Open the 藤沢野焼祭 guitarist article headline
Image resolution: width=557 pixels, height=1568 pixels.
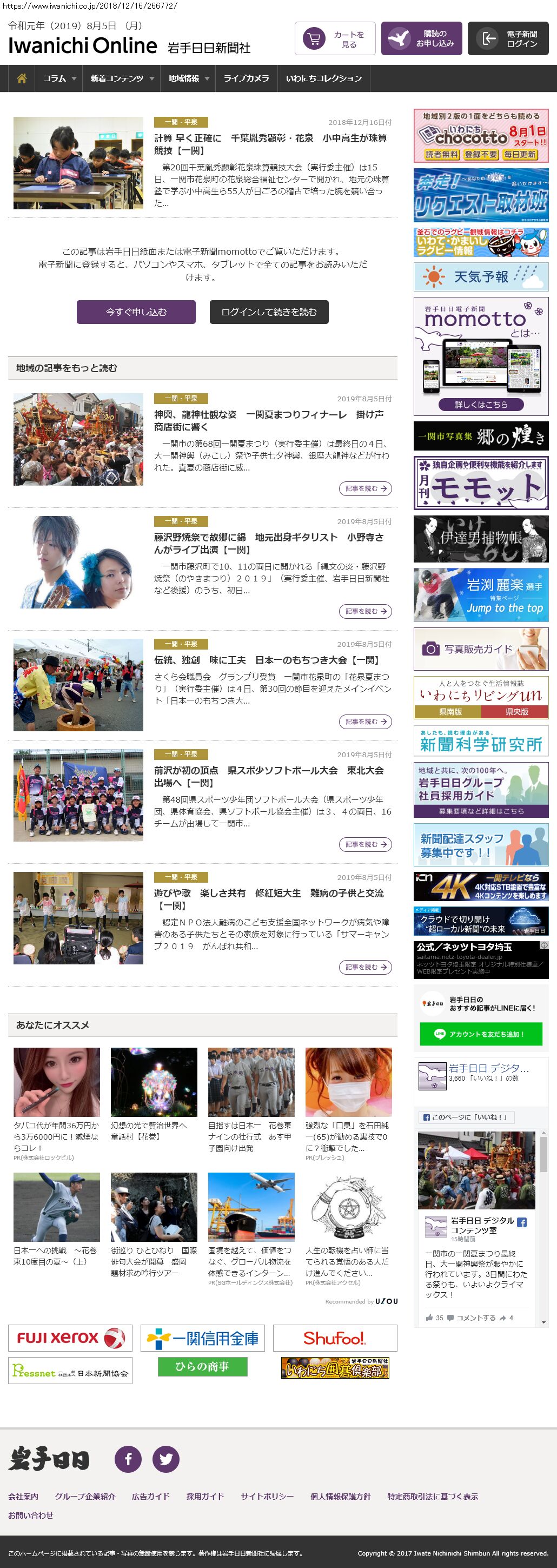pos(268,543)
